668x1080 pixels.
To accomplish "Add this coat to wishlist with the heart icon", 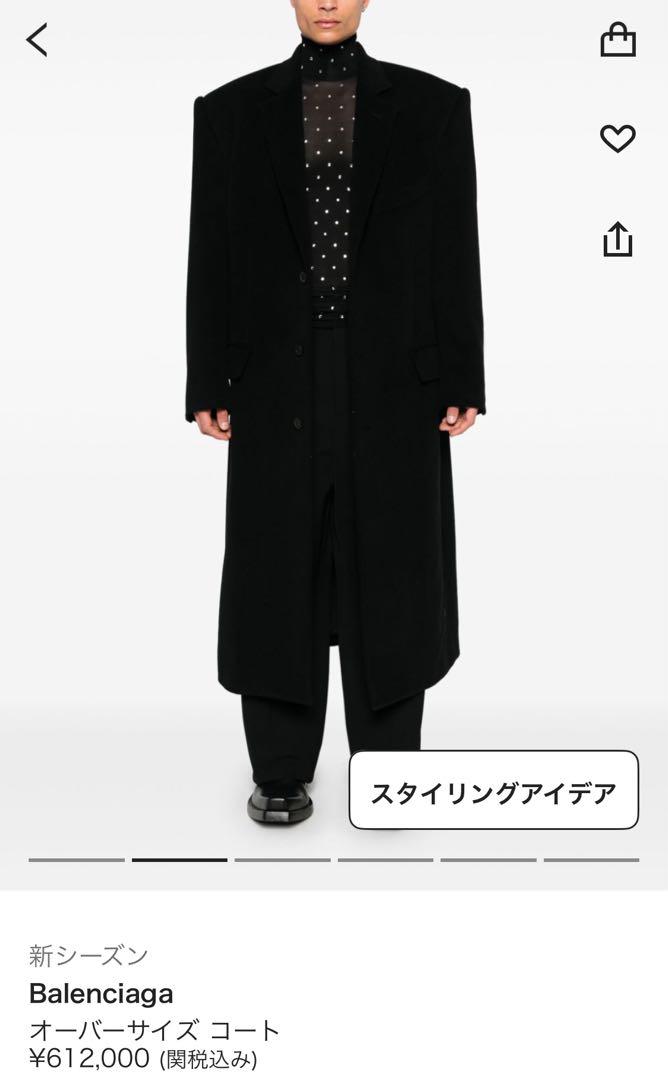I will (x=618, y=138).
